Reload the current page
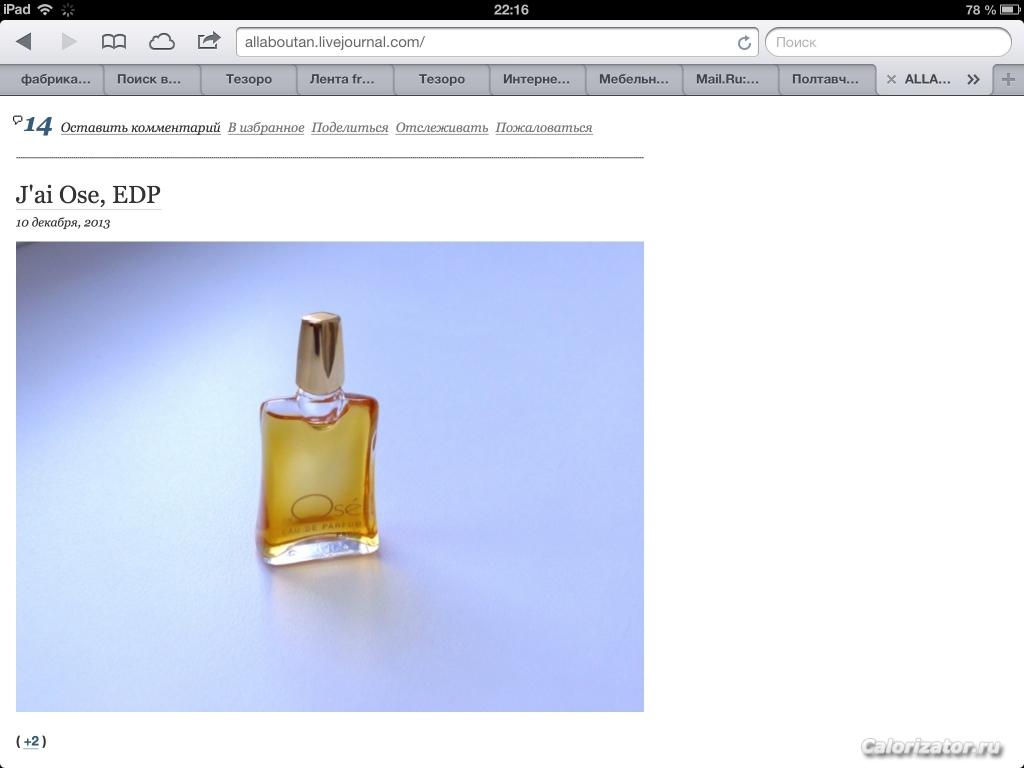1024x768 pixels. click(744, 42)
